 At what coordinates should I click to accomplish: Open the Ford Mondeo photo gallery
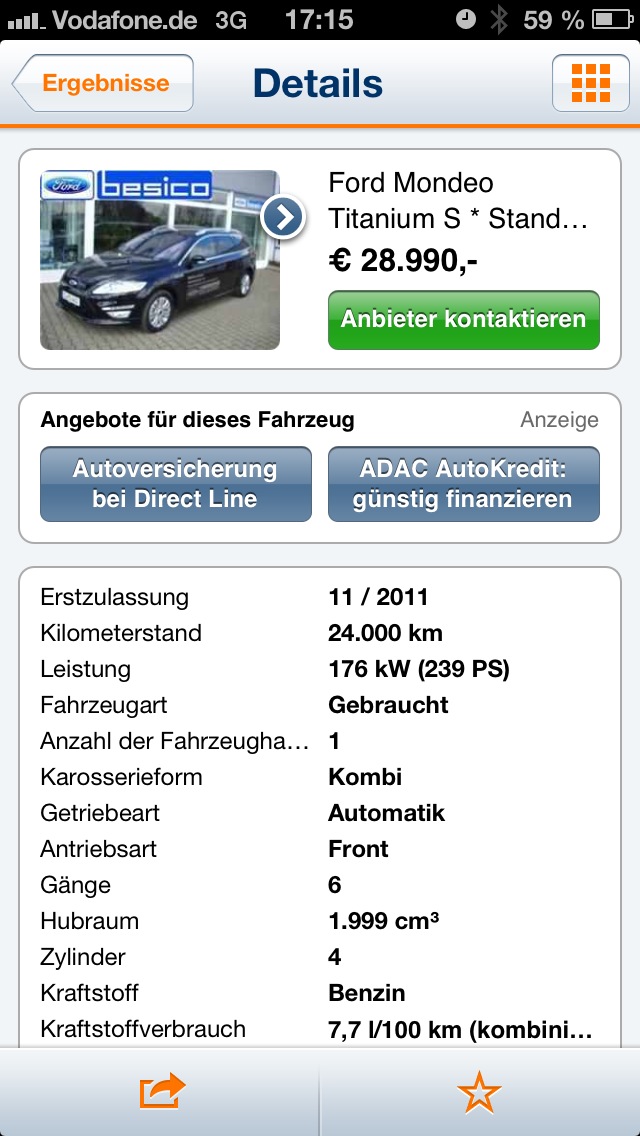coord(160,260)
